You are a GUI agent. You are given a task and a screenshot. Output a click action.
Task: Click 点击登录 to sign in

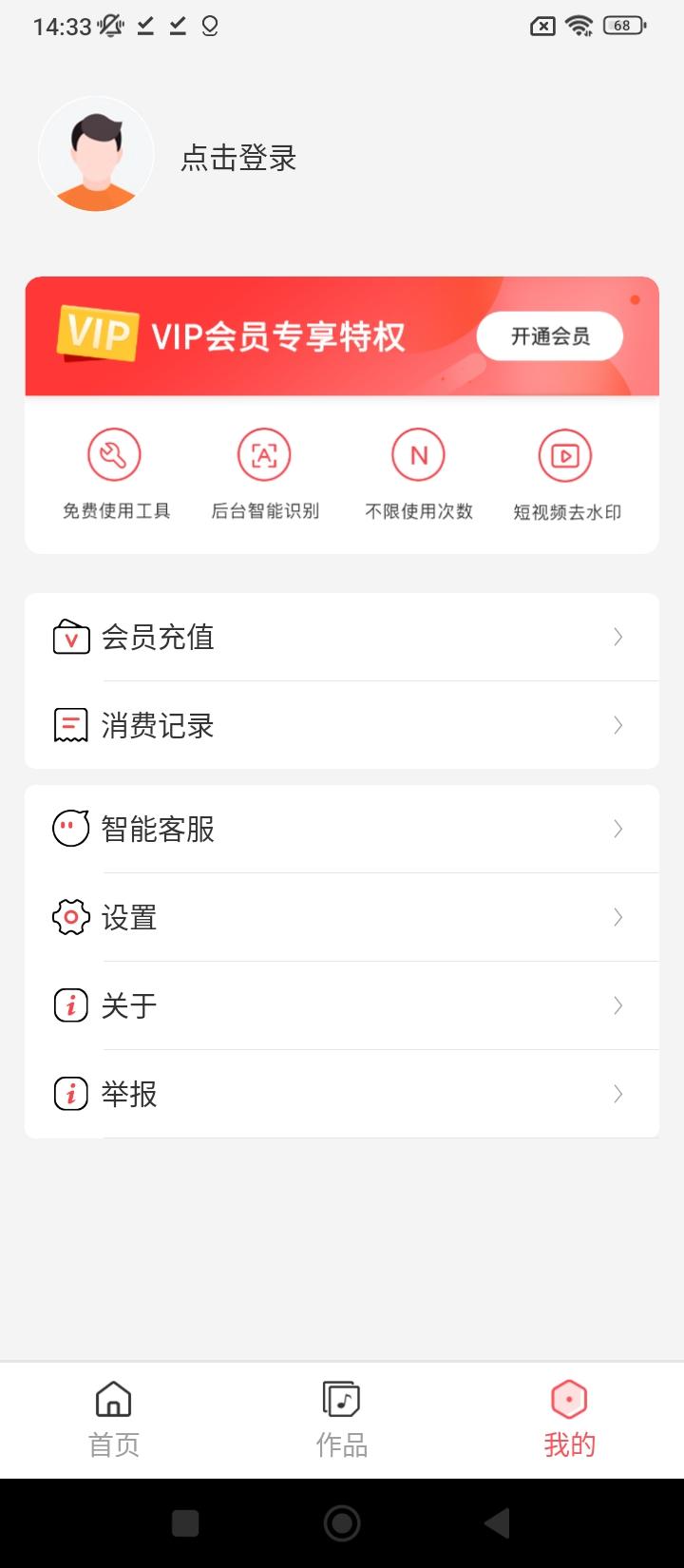coord(238,160)
